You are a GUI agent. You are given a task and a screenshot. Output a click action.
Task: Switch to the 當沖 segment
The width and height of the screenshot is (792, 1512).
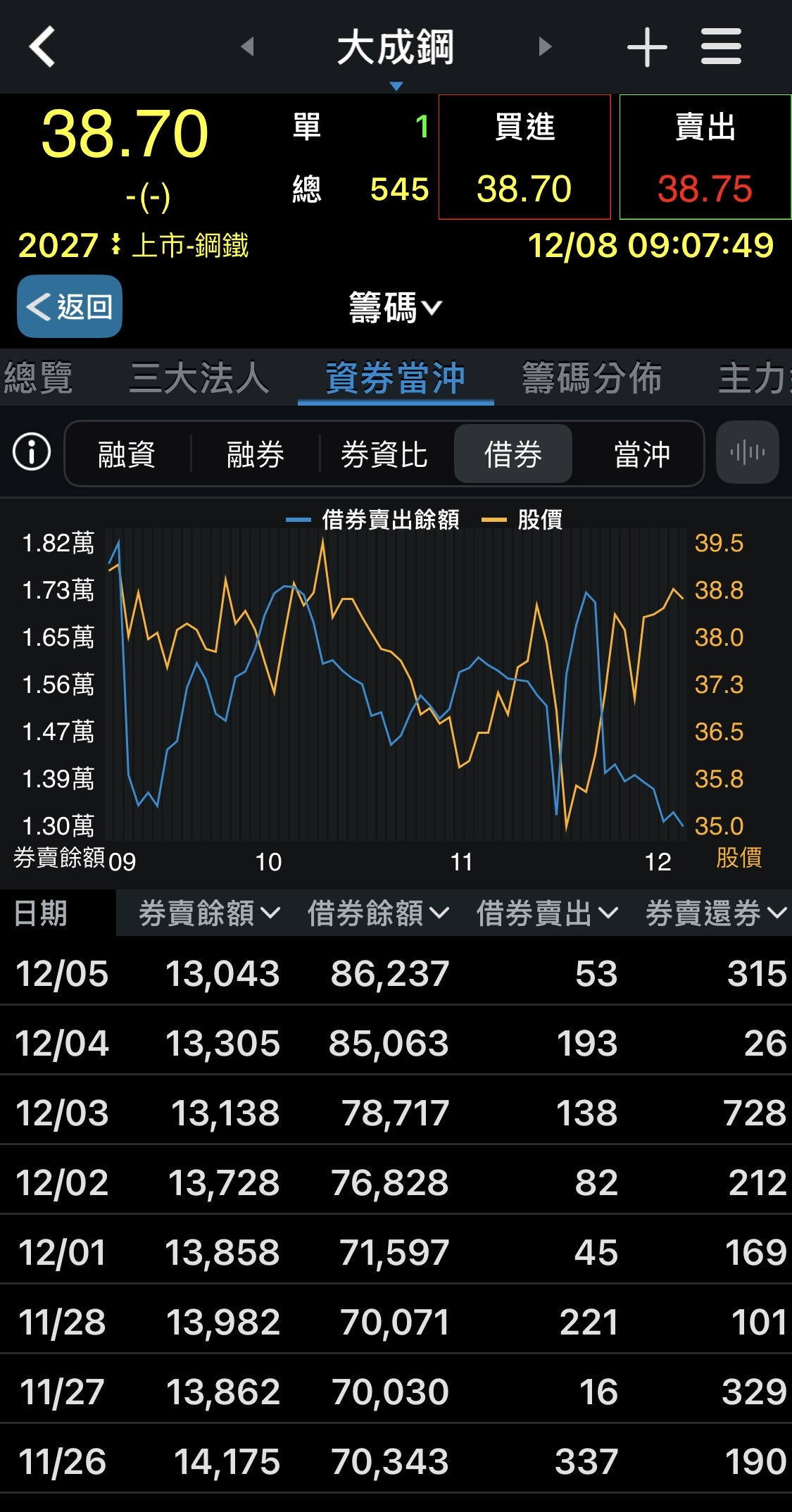(x=641, y=454)
